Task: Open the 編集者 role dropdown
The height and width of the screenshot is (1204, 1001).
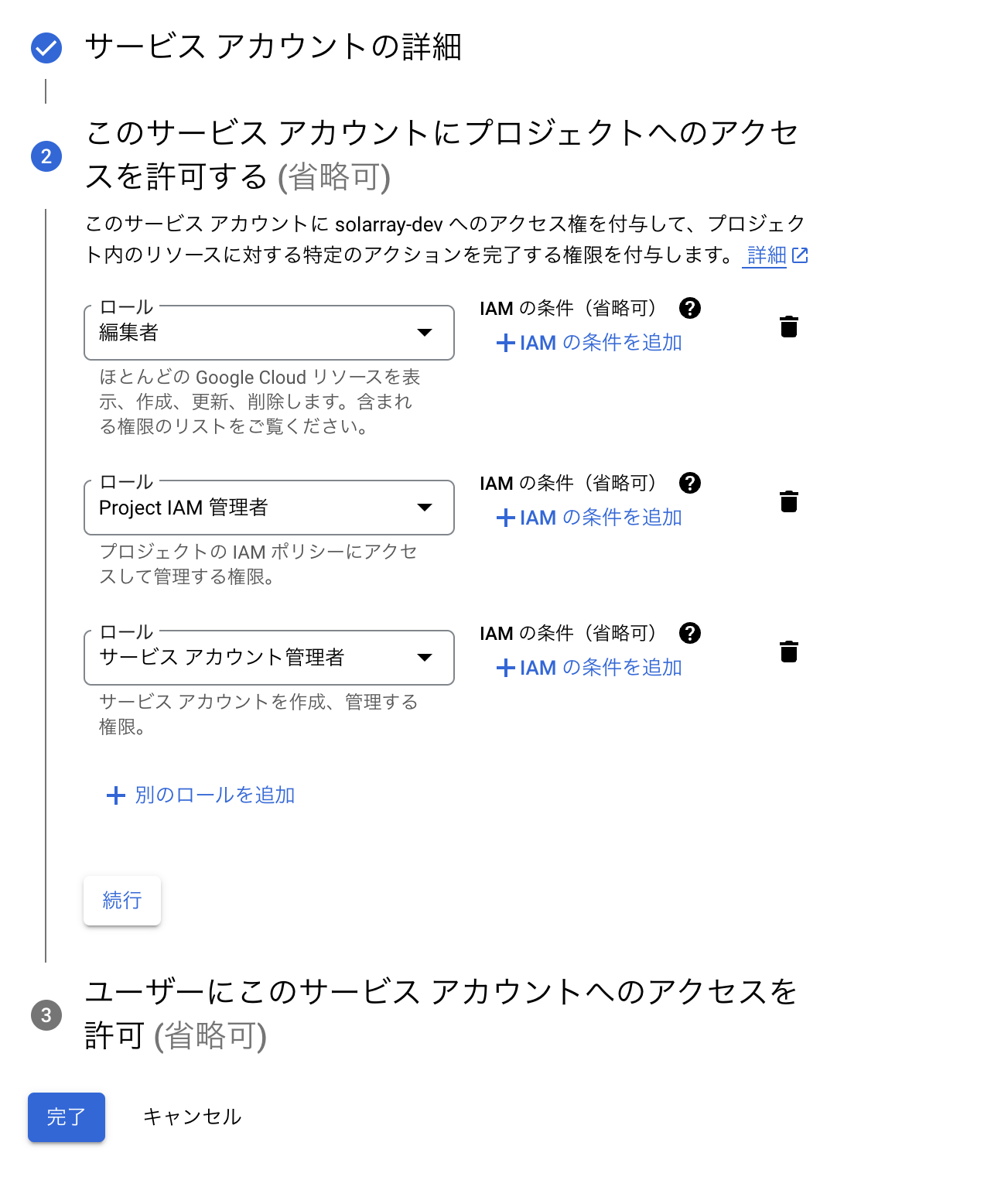Action: [268, 333]
